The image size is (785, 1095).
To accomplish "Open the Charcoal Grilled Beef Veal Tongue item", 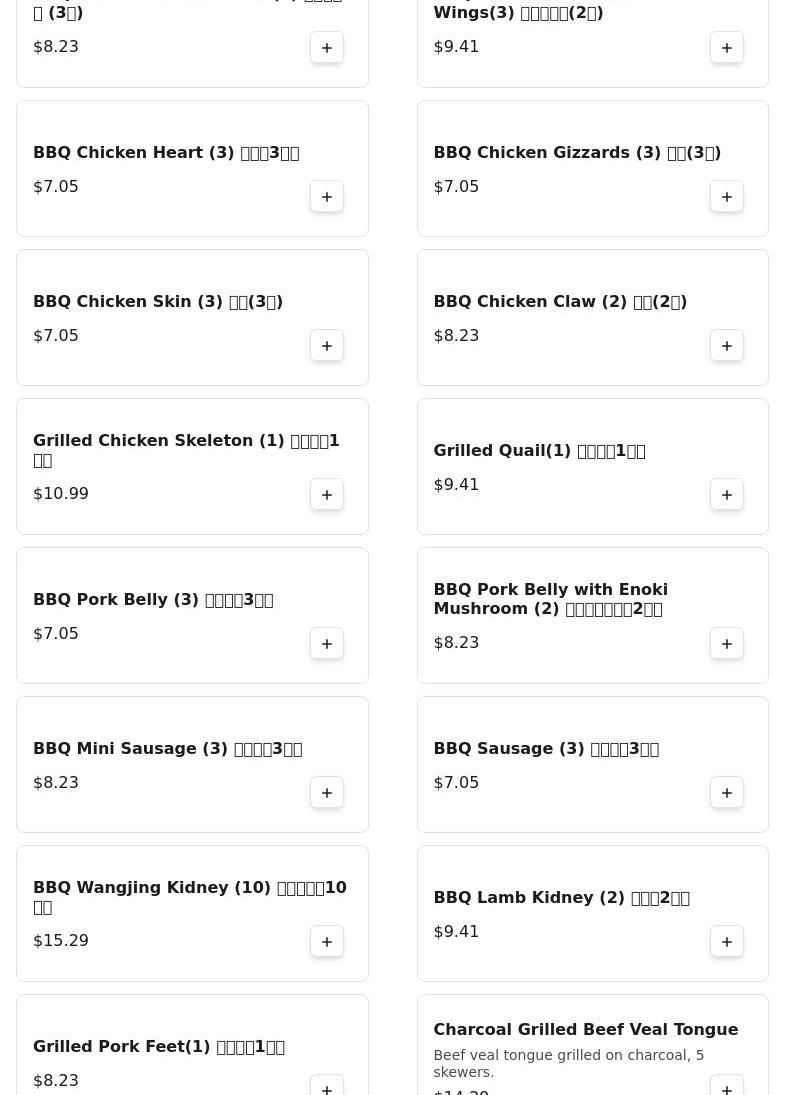I will (585, 1030).
